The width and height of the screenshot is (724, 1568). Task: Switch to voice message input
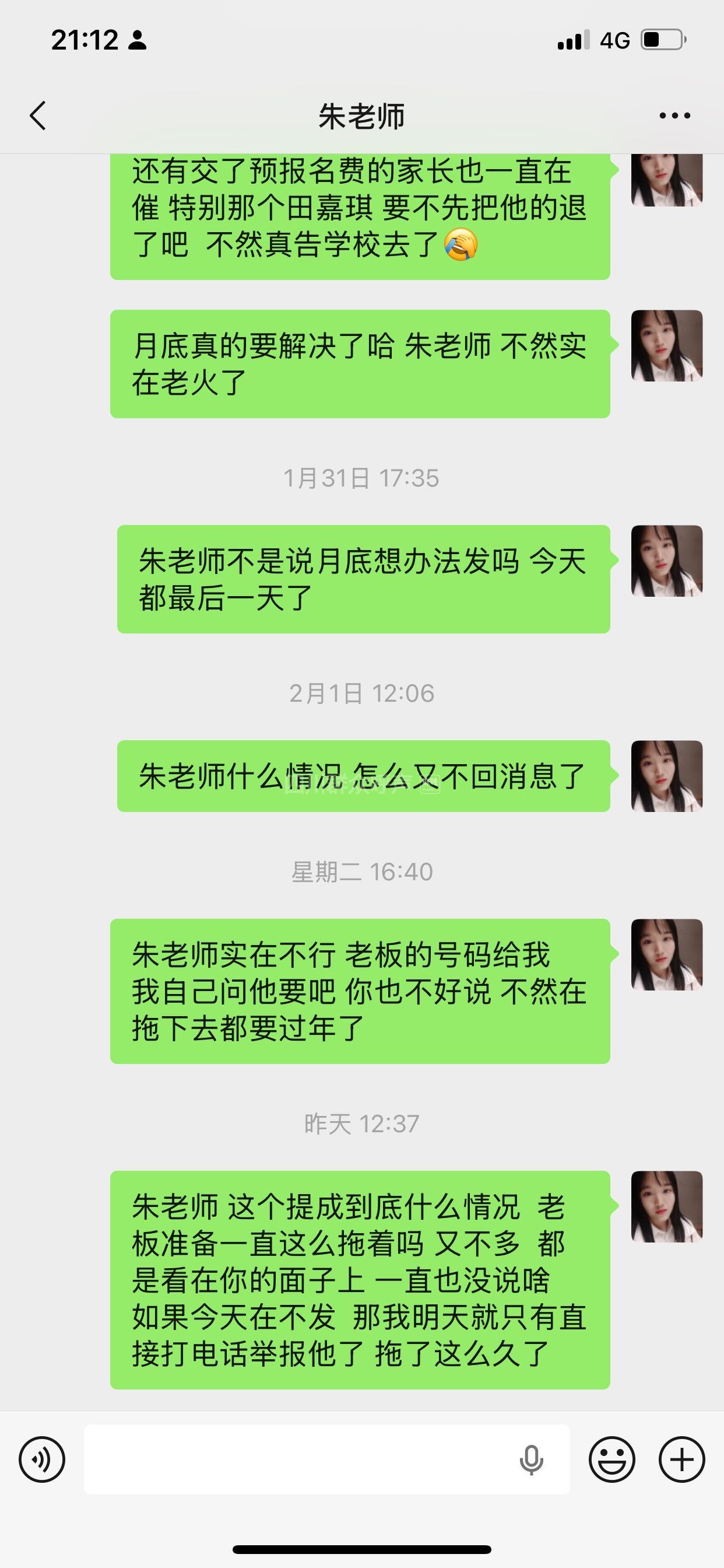click(42, 1459)
